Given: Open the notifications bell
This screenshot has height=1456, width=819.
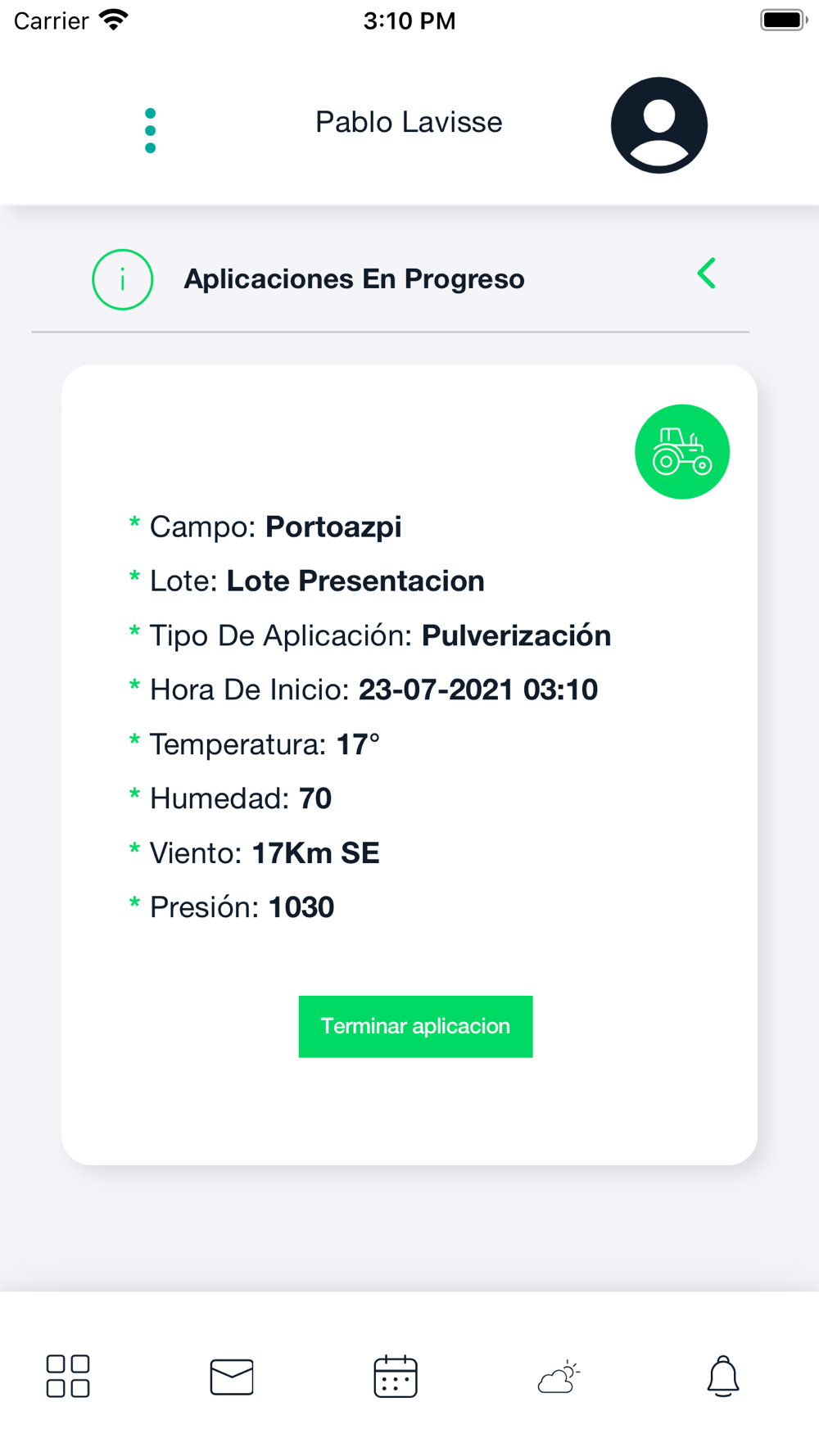Looking at the screenshot, I should 723,1376.
